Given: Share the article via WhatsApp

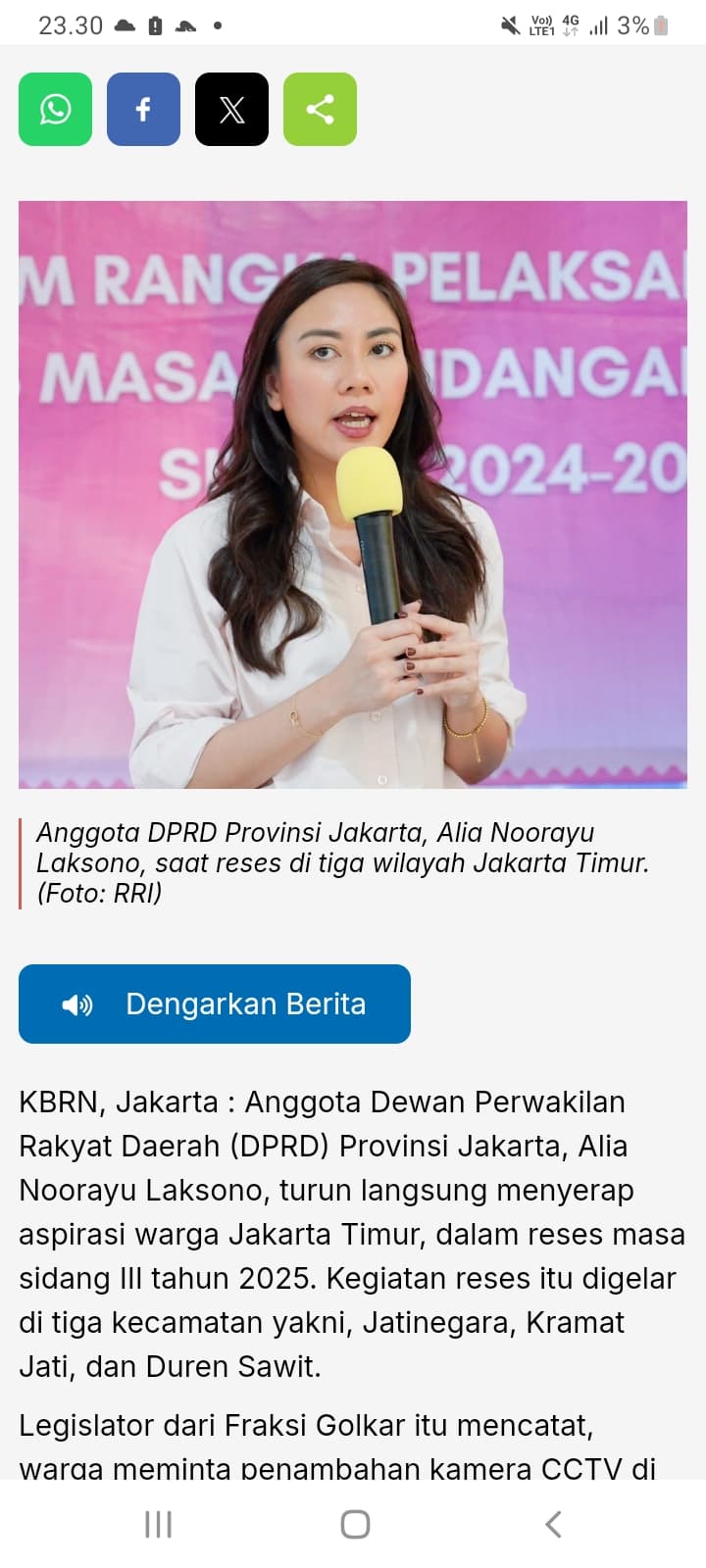Looking at the screenshot, I should tap(55, 109).
